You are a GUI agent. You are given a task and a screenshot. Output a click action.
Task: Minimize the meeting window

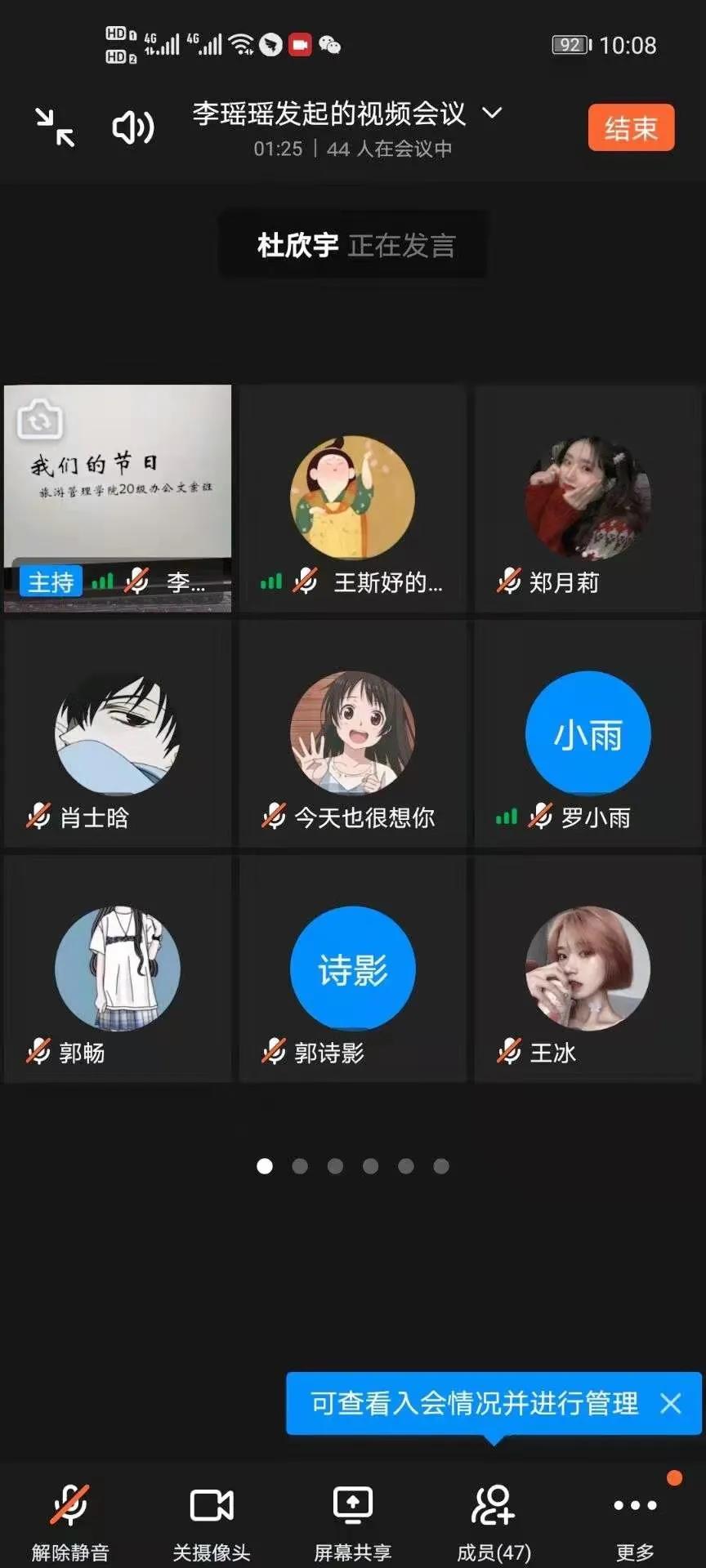coord(55,127)
